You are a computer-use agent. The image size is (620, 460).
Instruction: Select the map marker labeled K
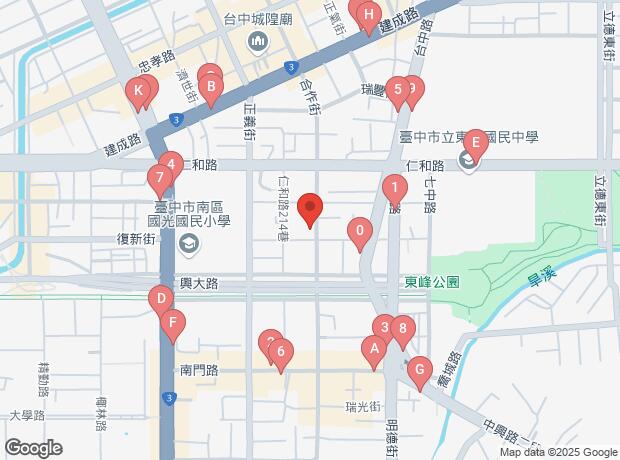click(140, 94)
